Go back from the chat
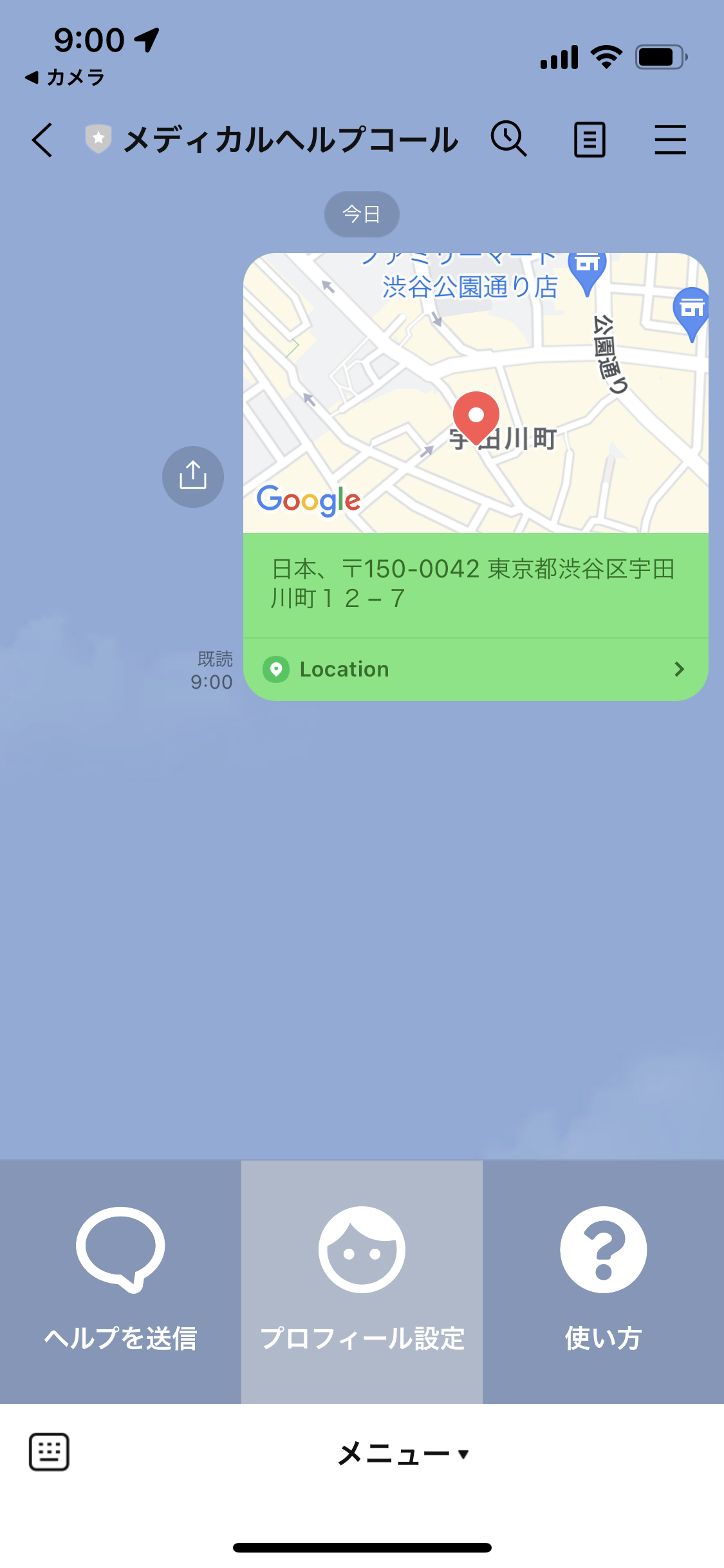 pyautogui.click(x=42, y=140)
